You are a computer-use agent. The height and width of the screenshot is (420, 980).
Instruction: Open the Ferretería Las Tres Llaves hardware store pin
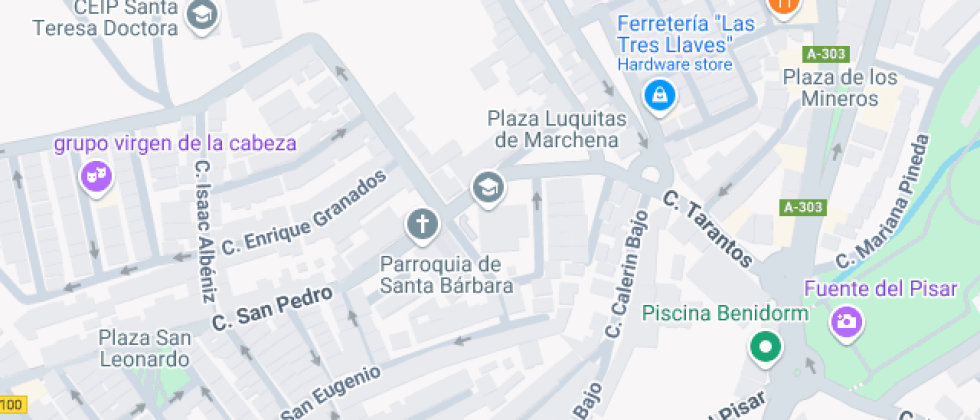click(x=660, y=96)
